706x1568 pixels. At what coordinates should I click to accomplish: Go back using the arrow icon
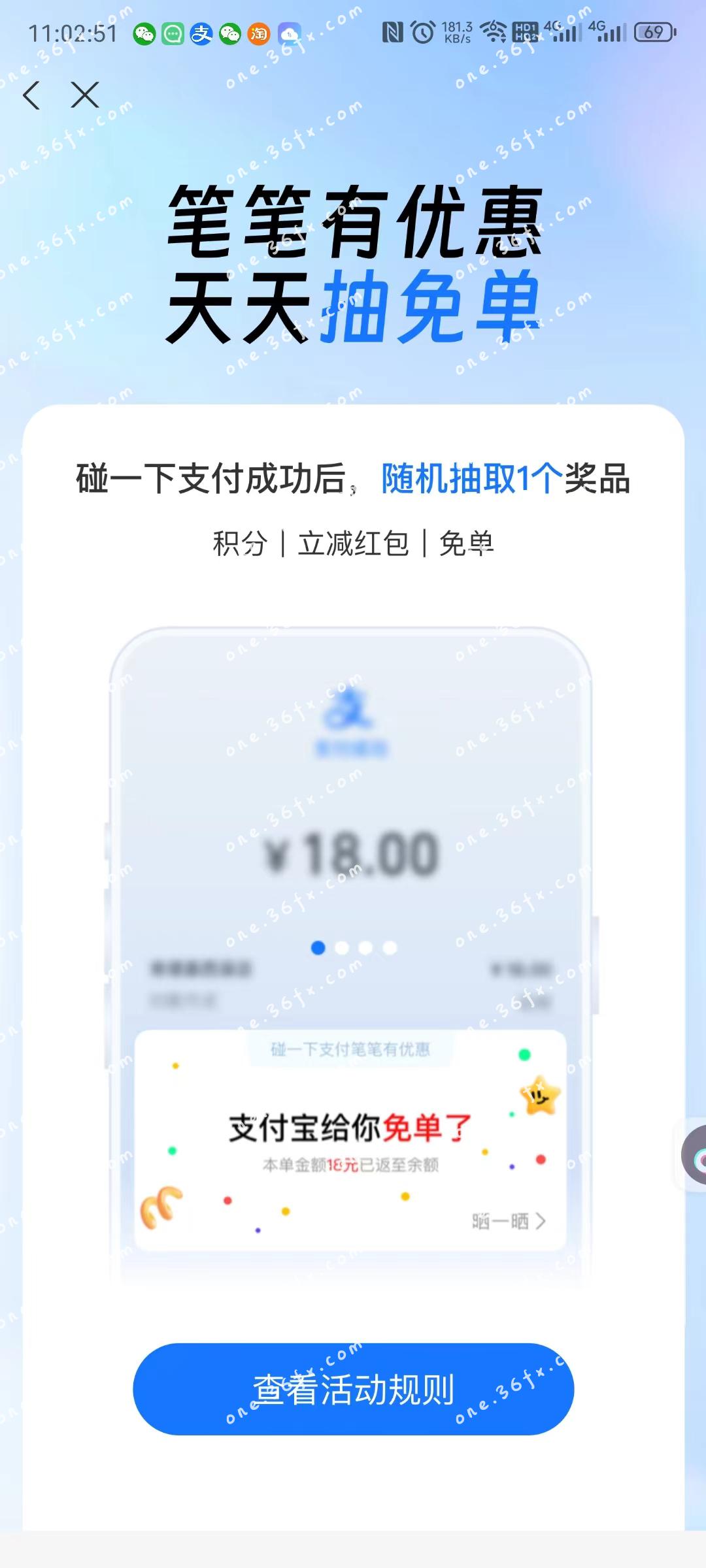pyautogui.click(x=31, y=95)
